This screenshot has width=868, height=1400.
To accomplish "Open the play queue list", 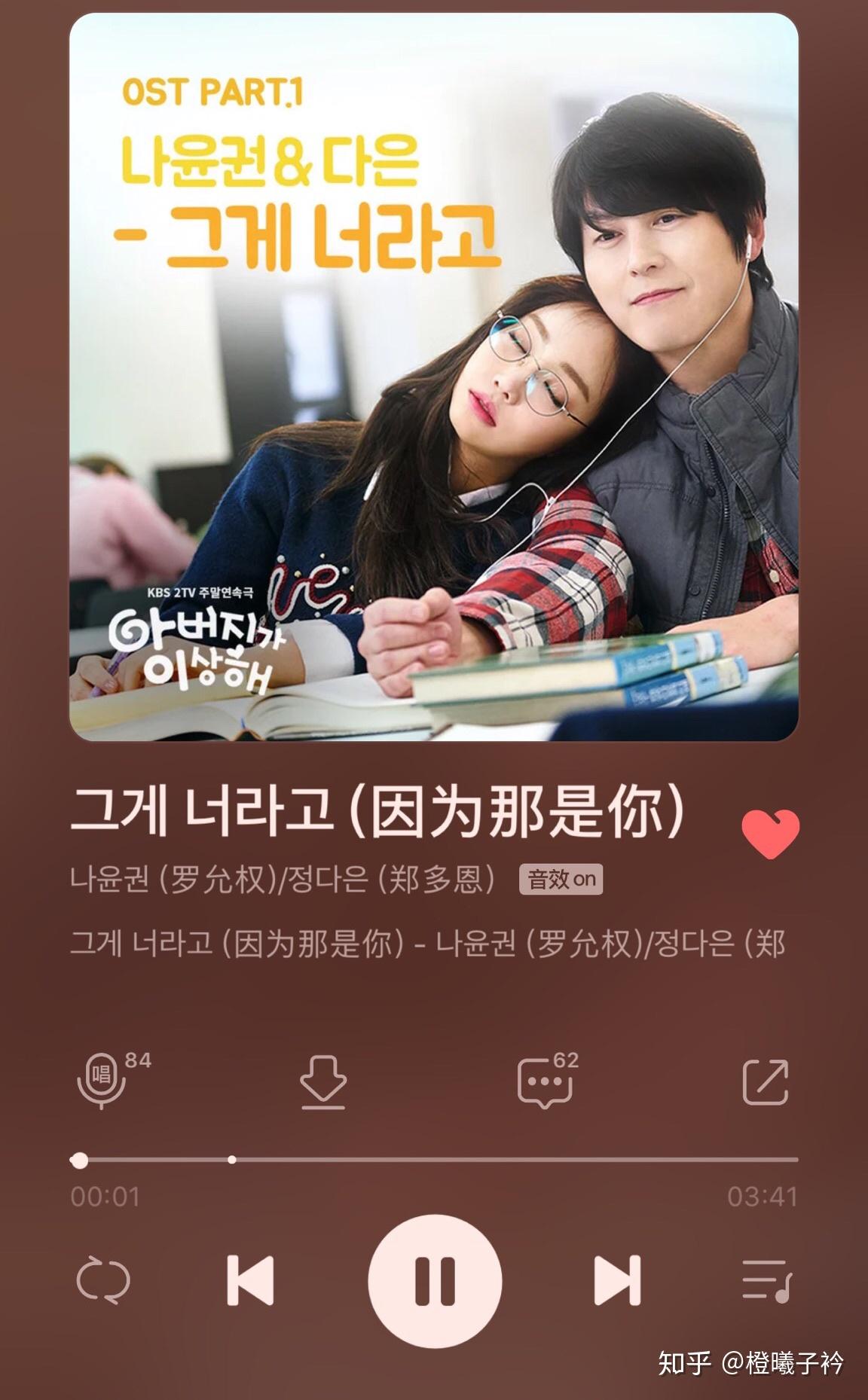I will pyautogui.click(x=766, y=1280).
